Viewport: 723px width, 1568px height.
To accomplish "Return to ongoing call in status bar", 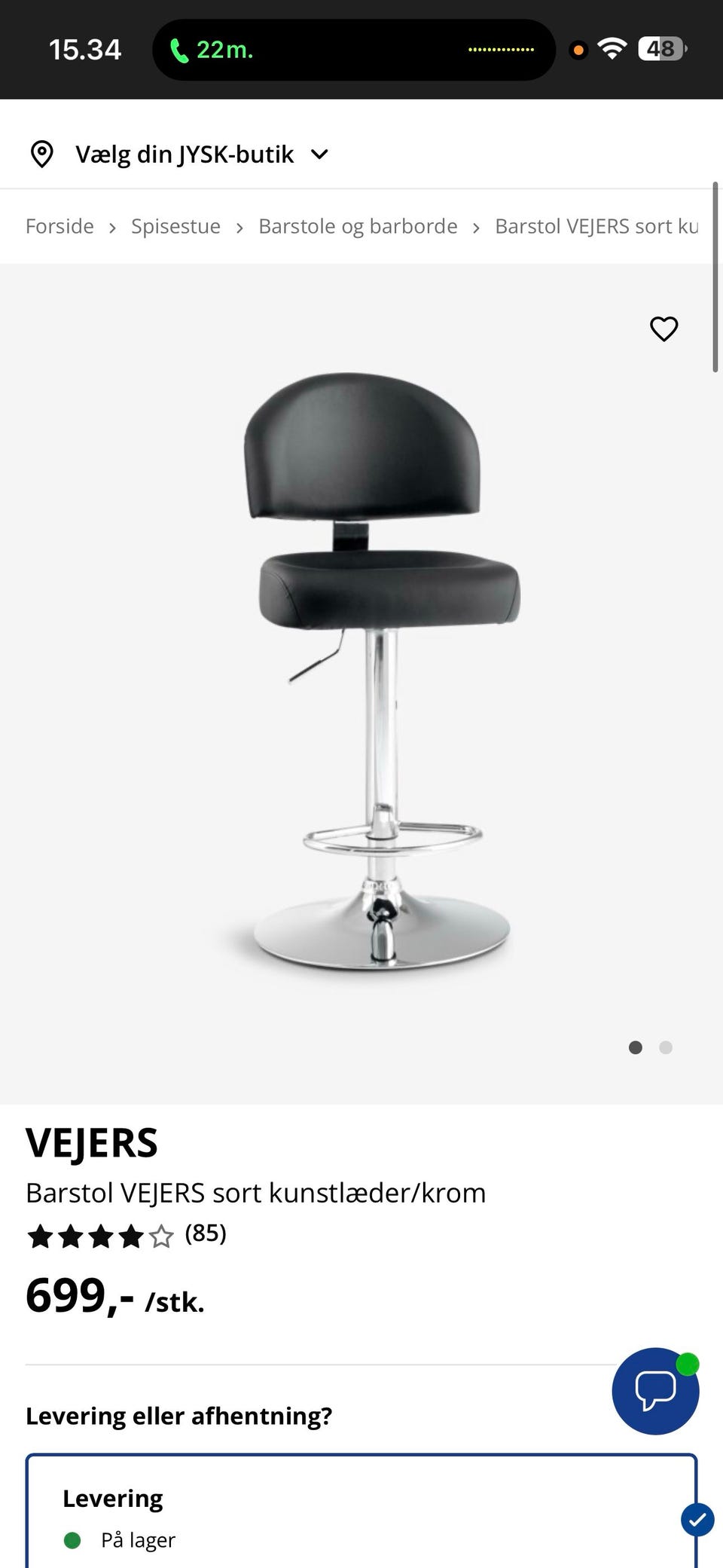I will (x=212, y=50).
